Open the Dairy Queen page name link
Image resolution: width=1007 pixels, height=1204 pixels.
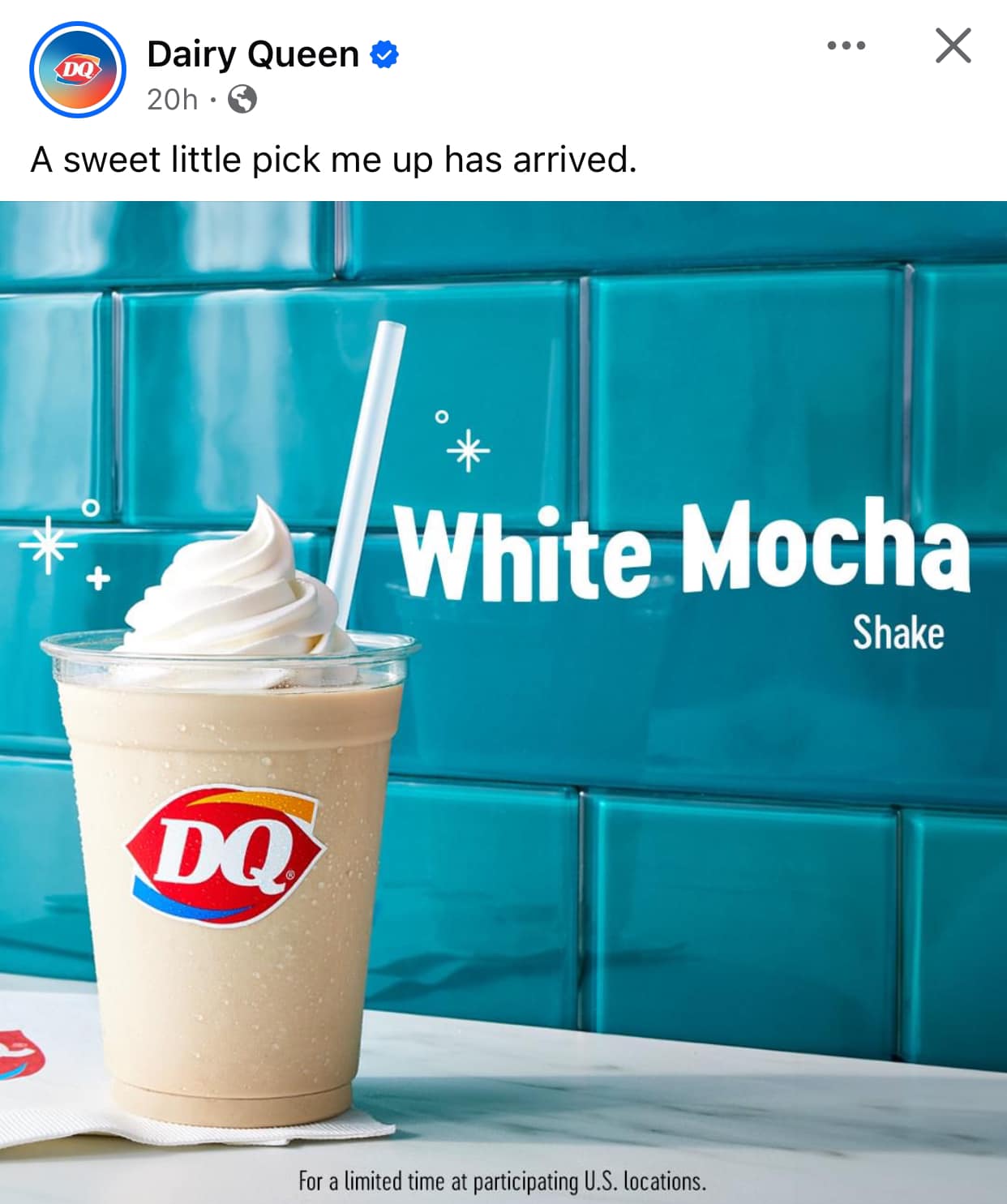252,54
